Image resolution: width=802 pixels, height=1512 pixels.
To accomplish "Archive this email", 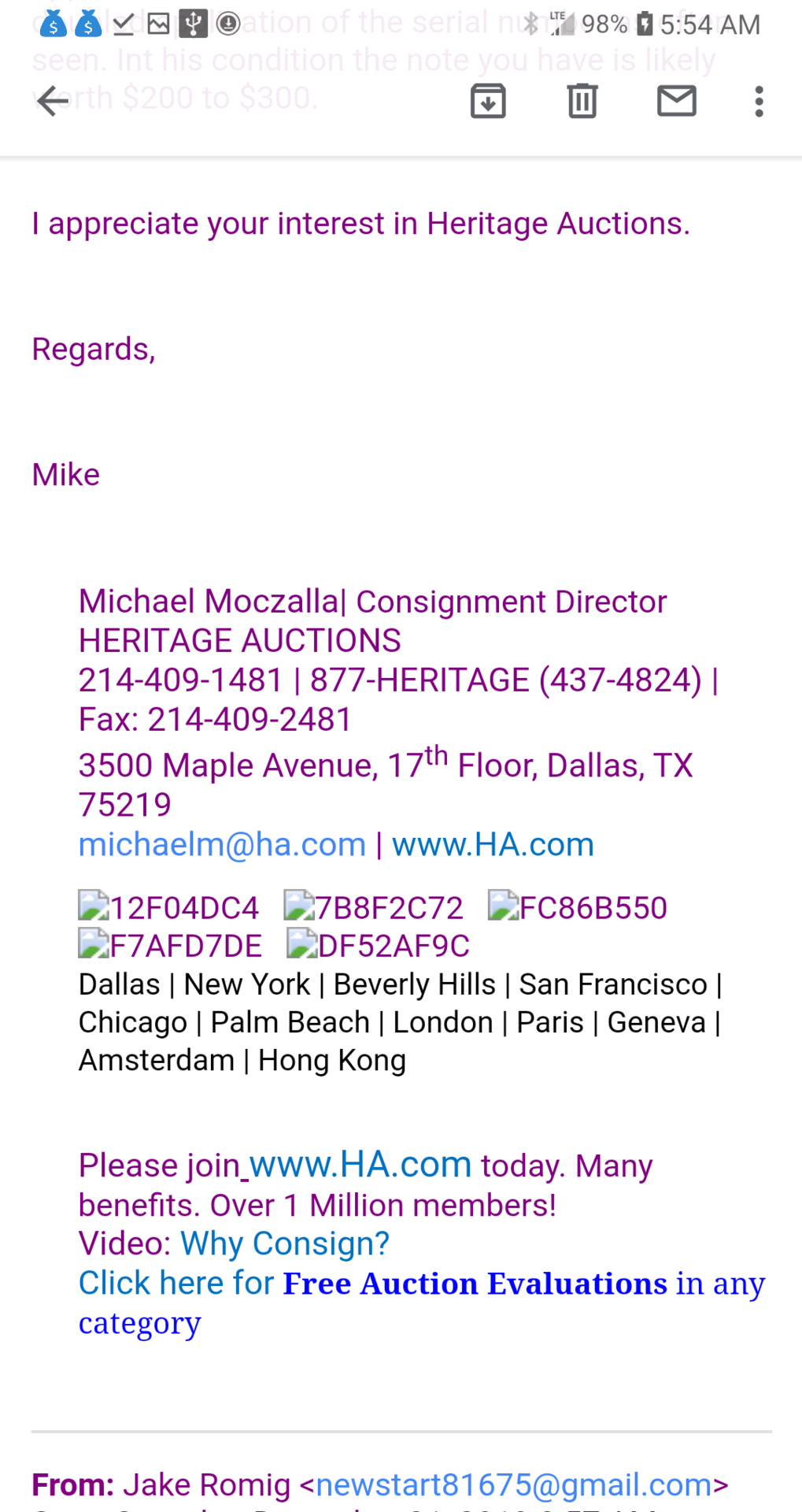I will [x=488, y=101].
